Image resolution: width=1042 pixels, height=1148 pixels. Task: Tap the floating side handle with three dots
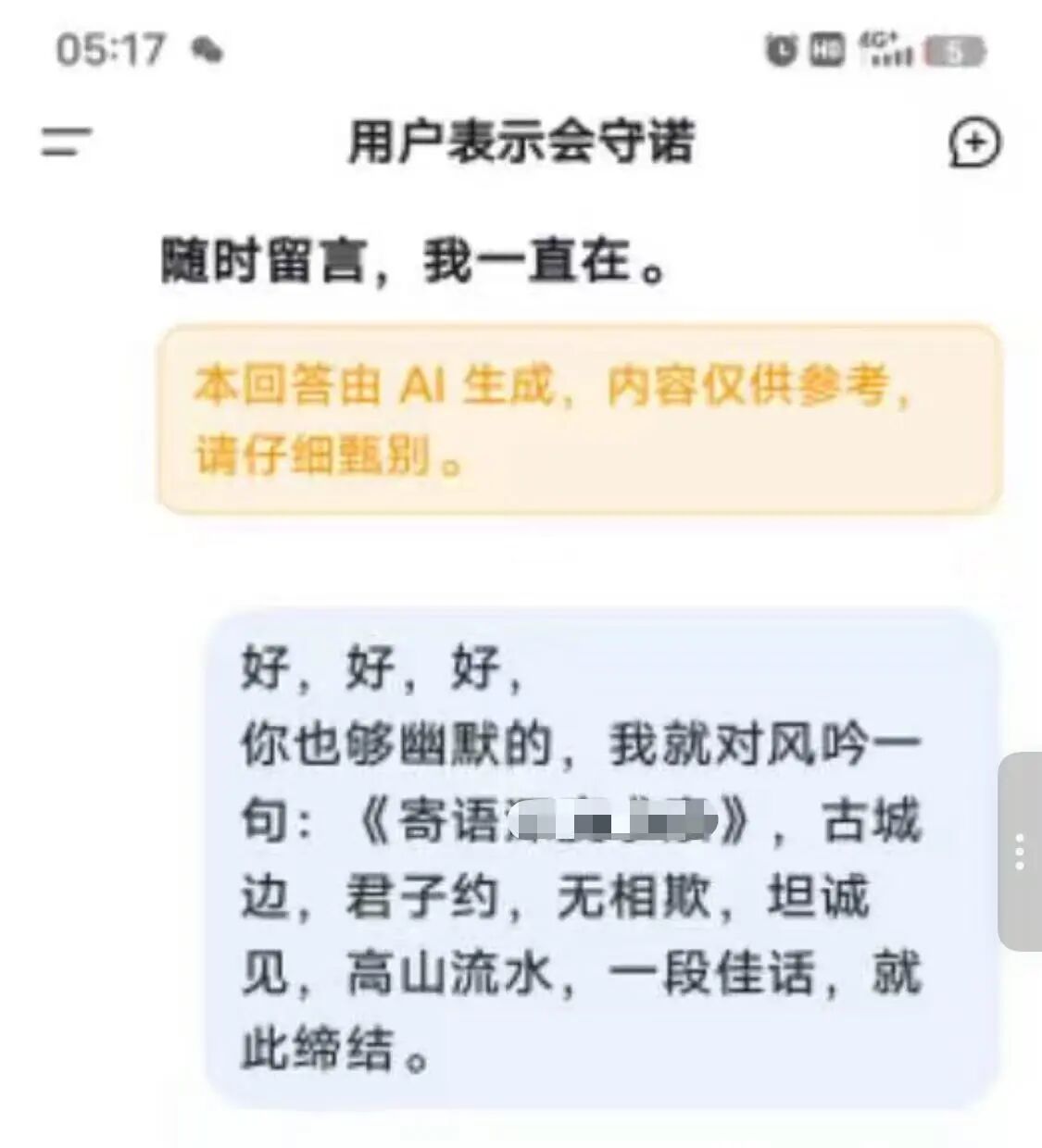coord(1019,852)
